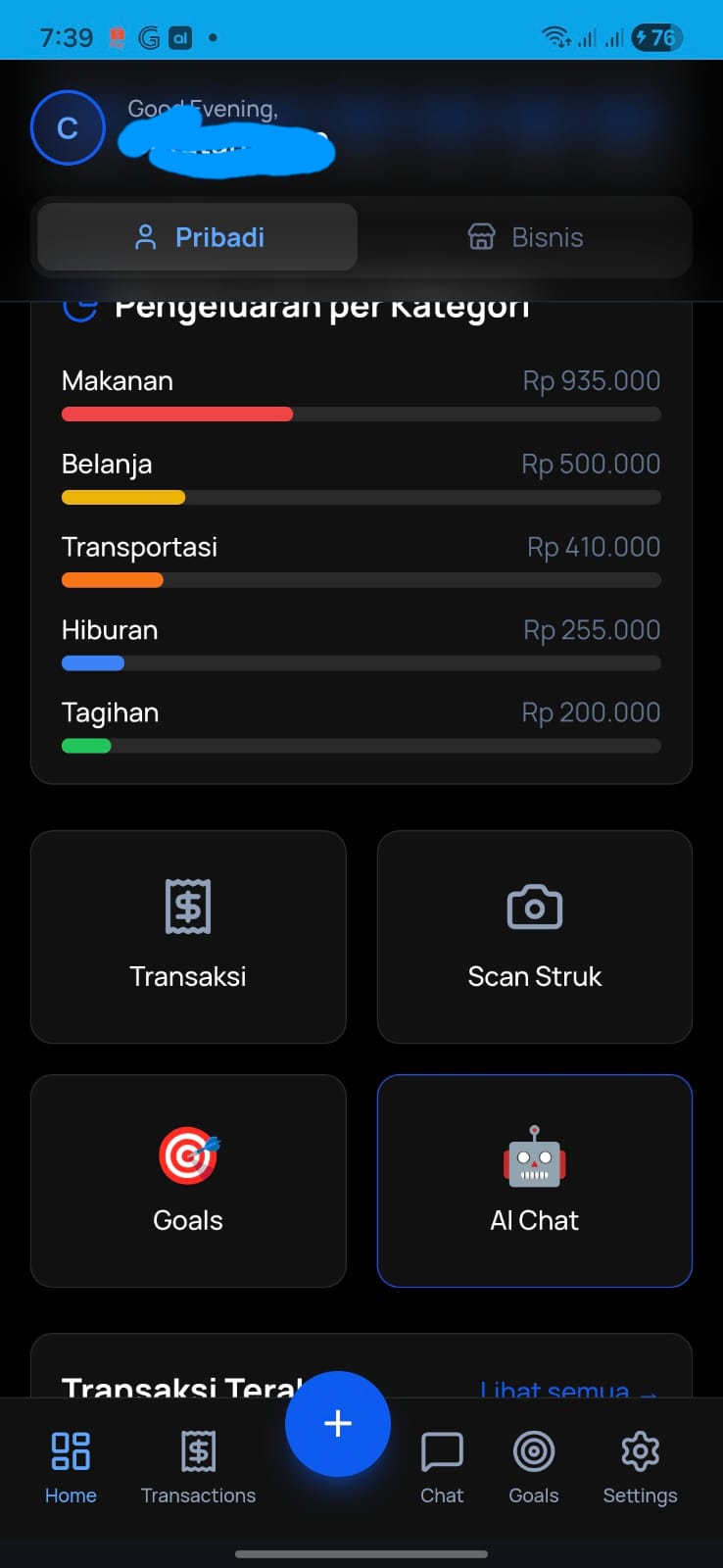Select the Hiburan spending row
This screenshot has height=1568, width=723.
pyautogui.click(x=361, y=630)
